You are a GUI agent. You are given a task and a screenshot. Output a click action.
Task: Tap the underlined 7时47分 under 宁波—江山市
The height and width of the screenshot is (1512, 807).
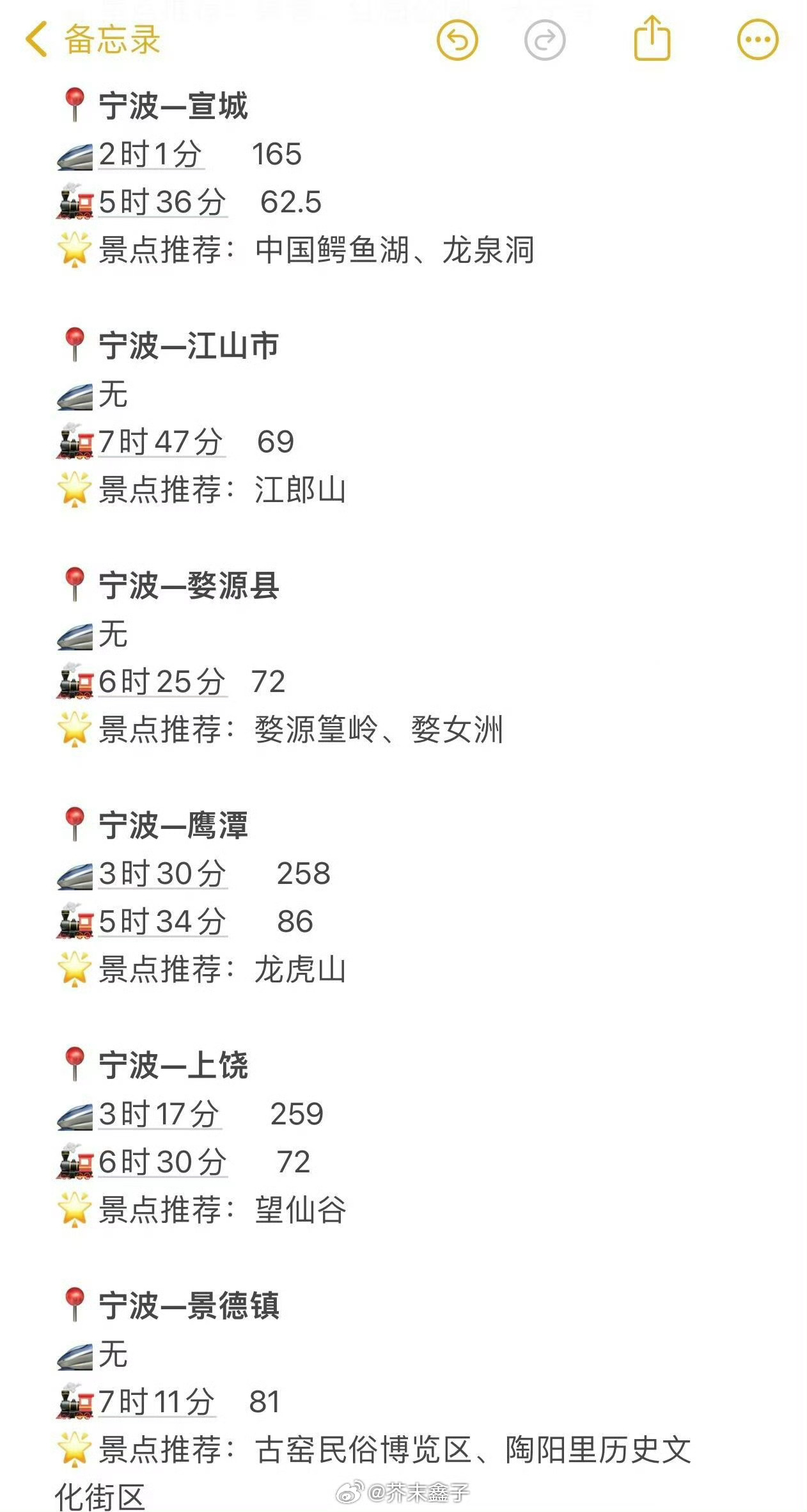[x=161, y=442]
